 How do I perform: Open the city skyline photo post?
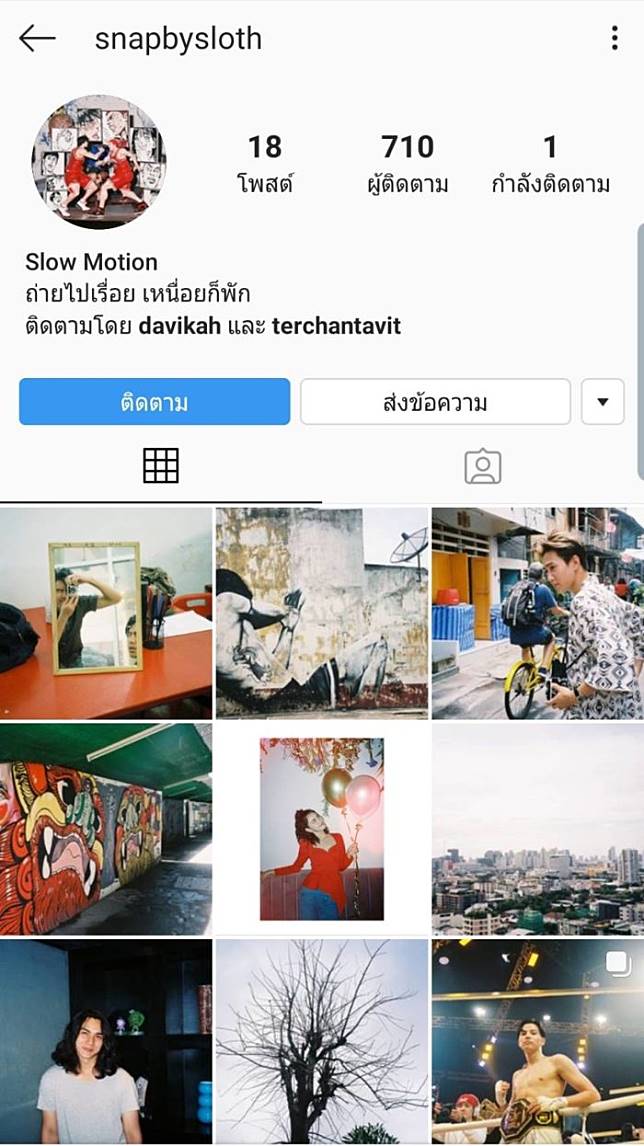tap(537, 829)
